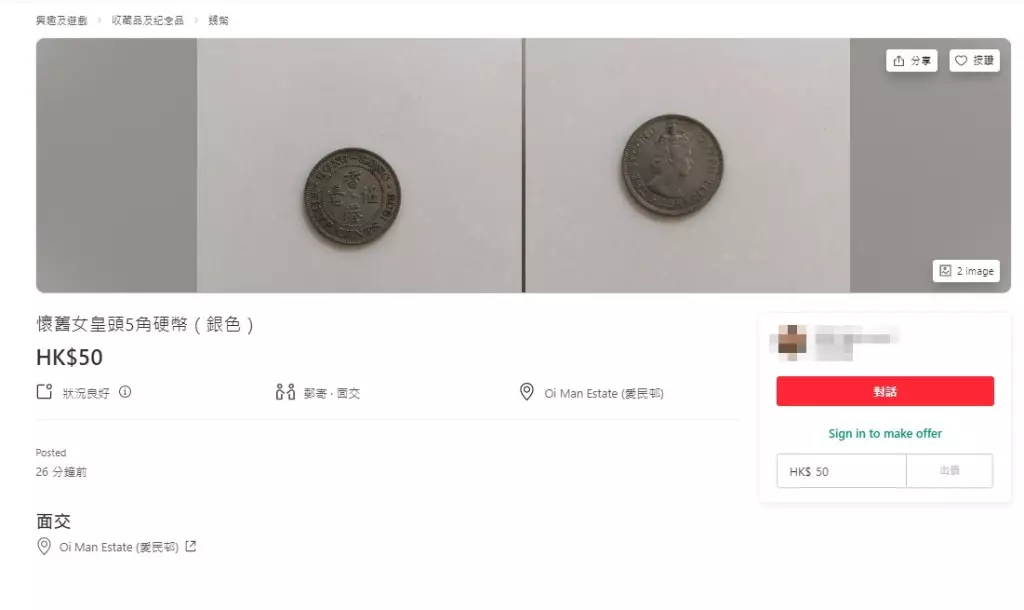
Task: Open the 2 image gallery
Action: [966, 271]
